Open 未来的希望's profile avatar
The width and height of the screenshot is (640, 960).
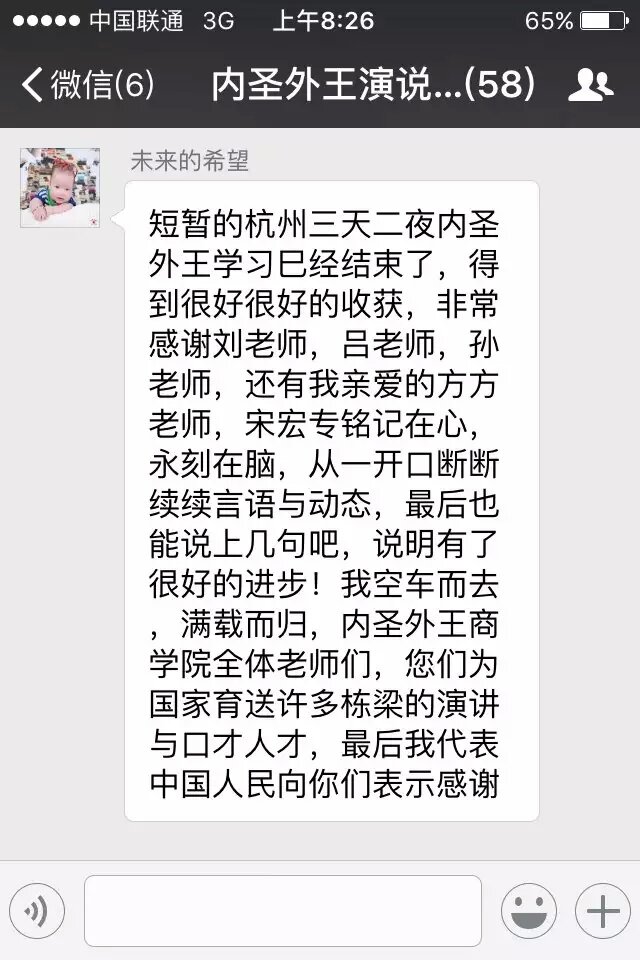[60, 187]
